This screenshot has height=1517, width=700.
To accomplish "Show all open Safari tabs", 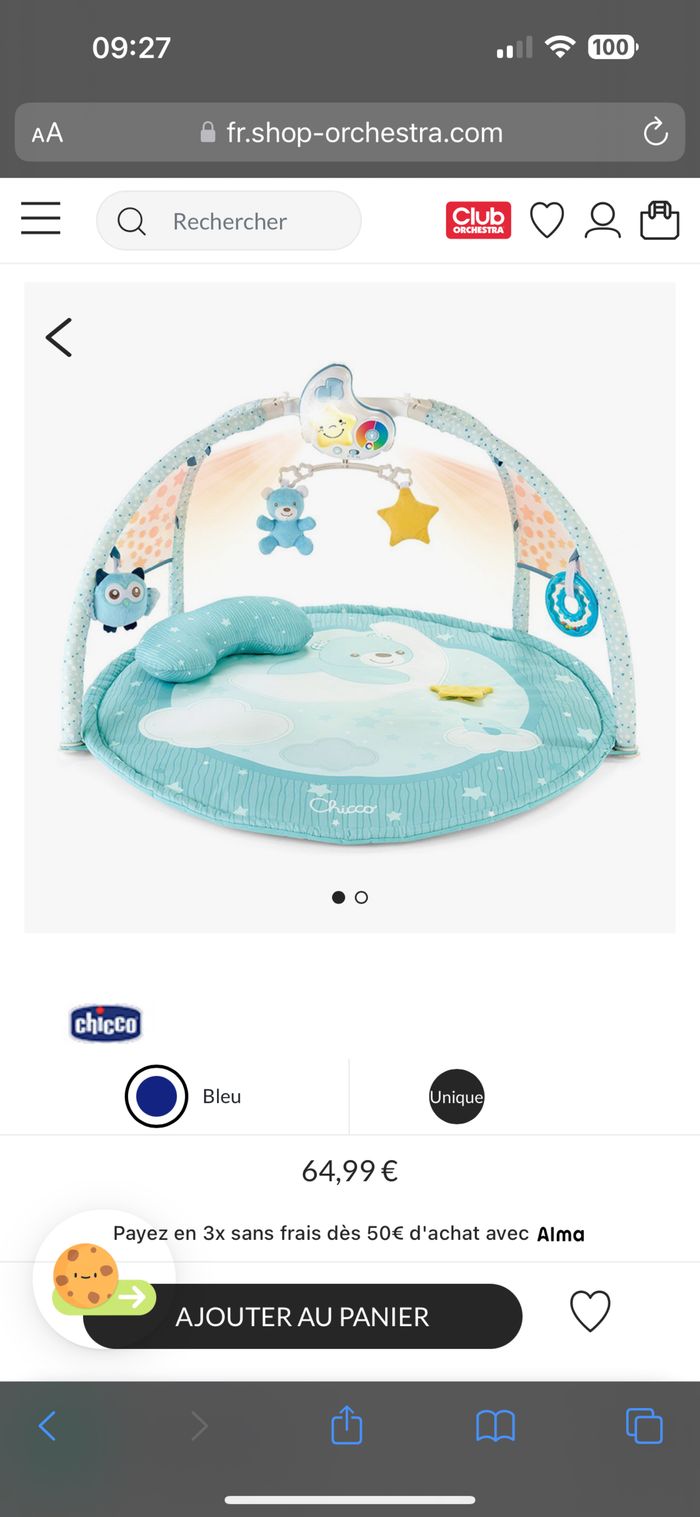I will (644, 1425).
